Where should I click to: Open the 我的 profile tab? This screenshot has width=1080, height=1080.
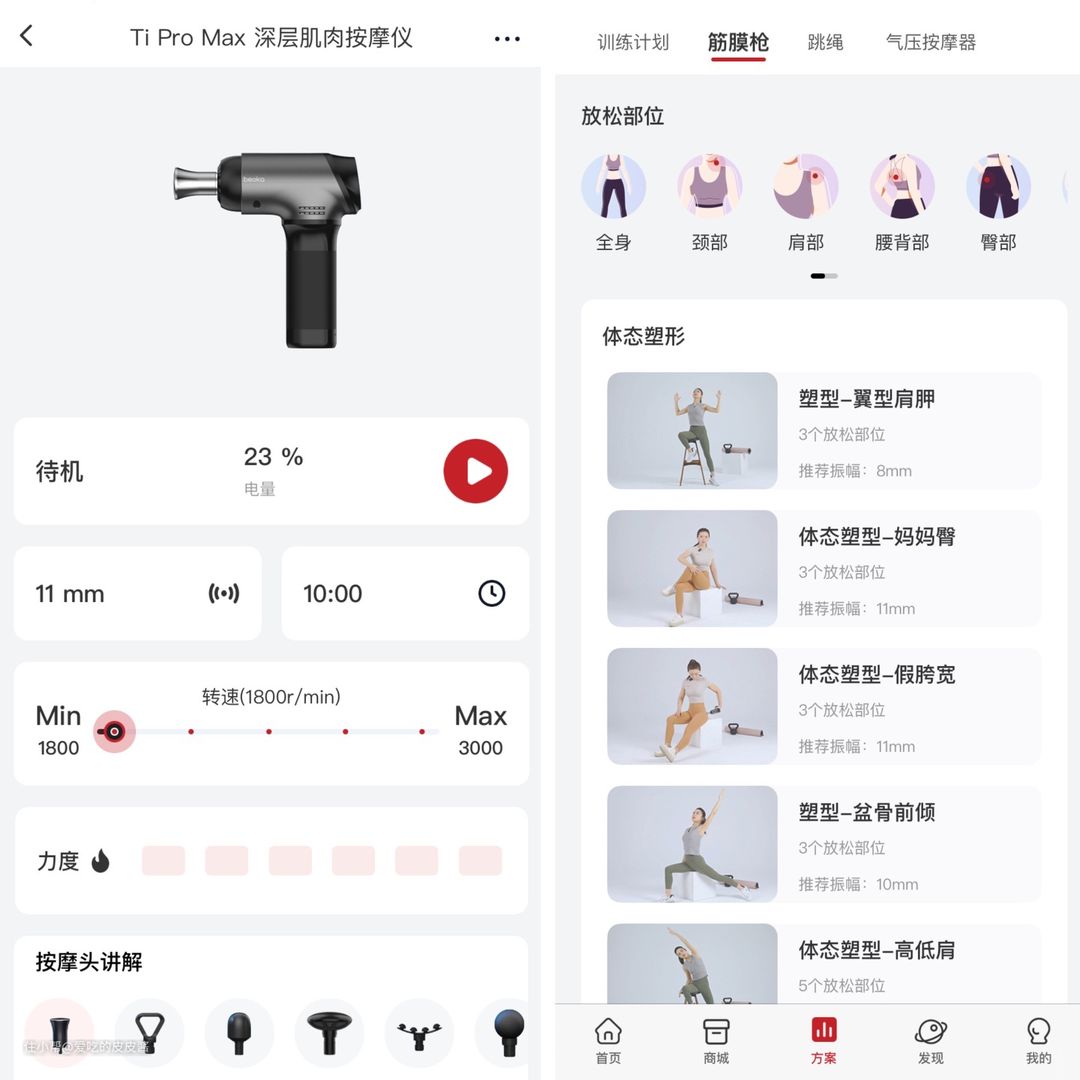point(1038,1040)
